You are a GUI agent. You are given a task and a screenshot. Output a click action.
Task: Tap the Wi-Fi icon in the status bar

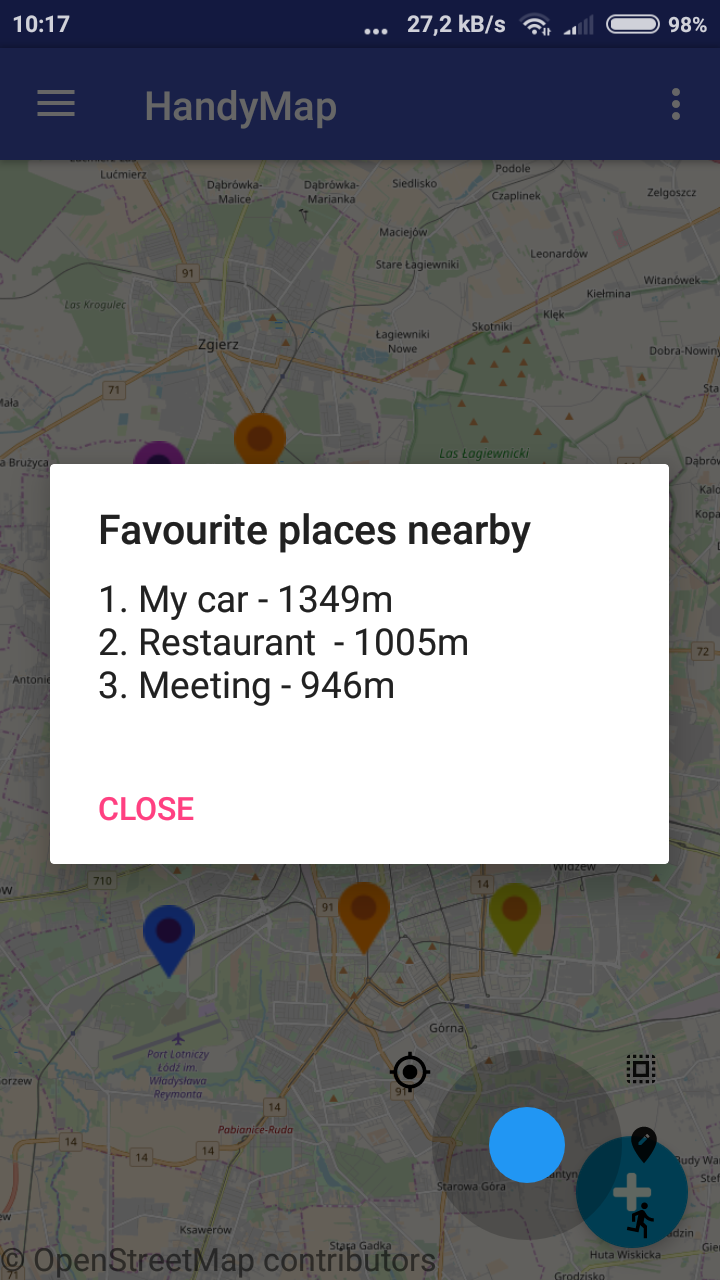[x=538, y=24]
